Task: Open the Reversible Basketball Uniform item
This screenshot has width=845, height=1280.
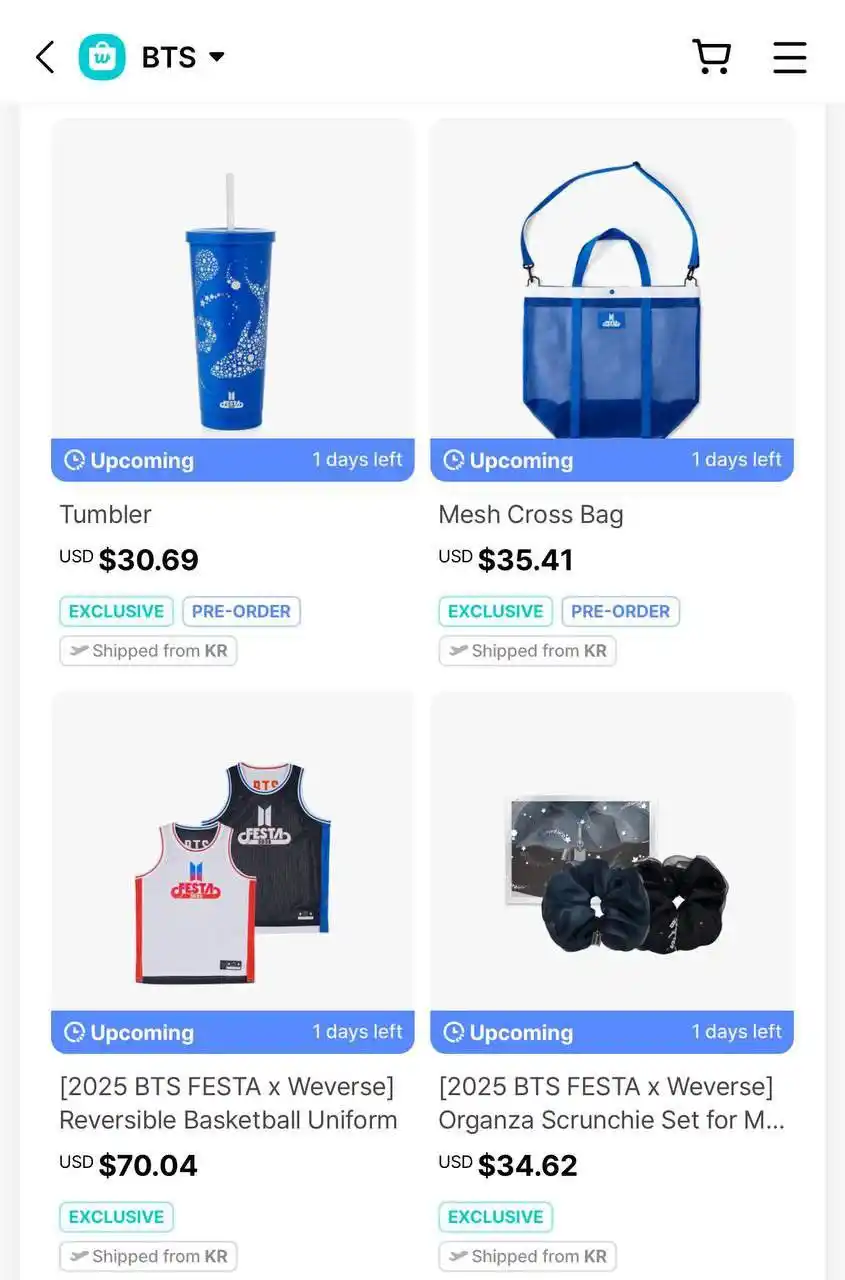Action: tap(232, 870)
